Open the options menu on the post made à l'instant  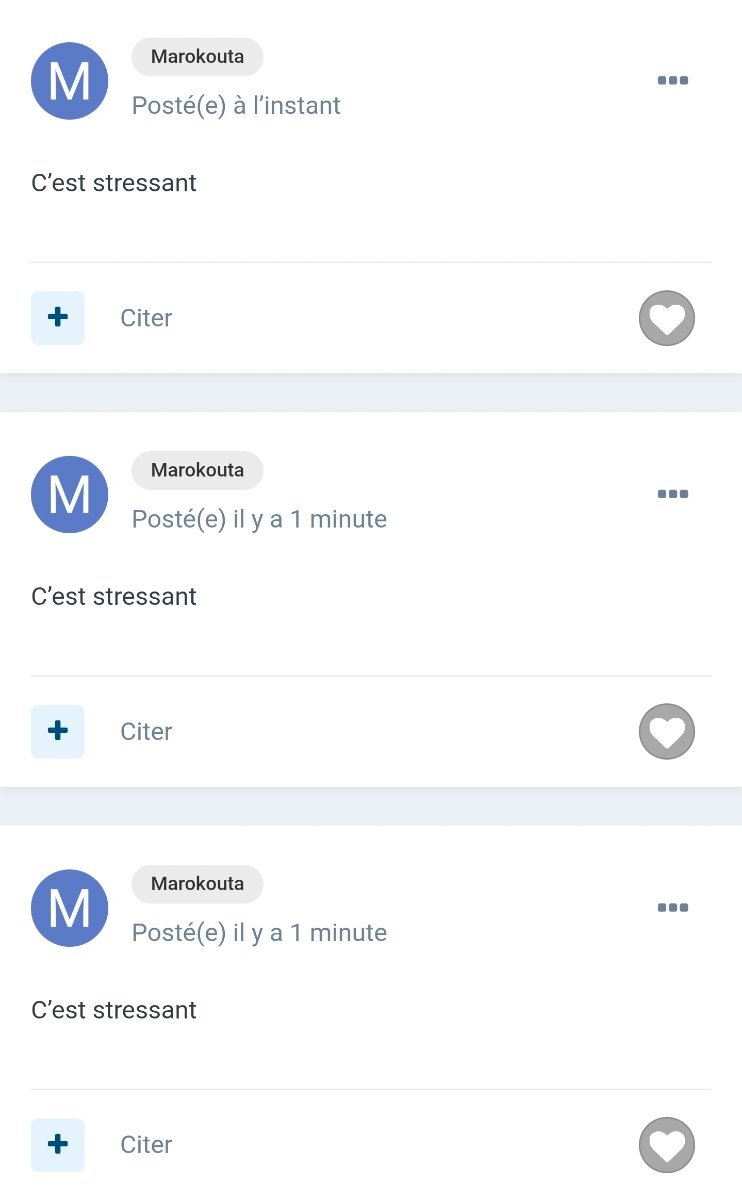pos(672,81)
